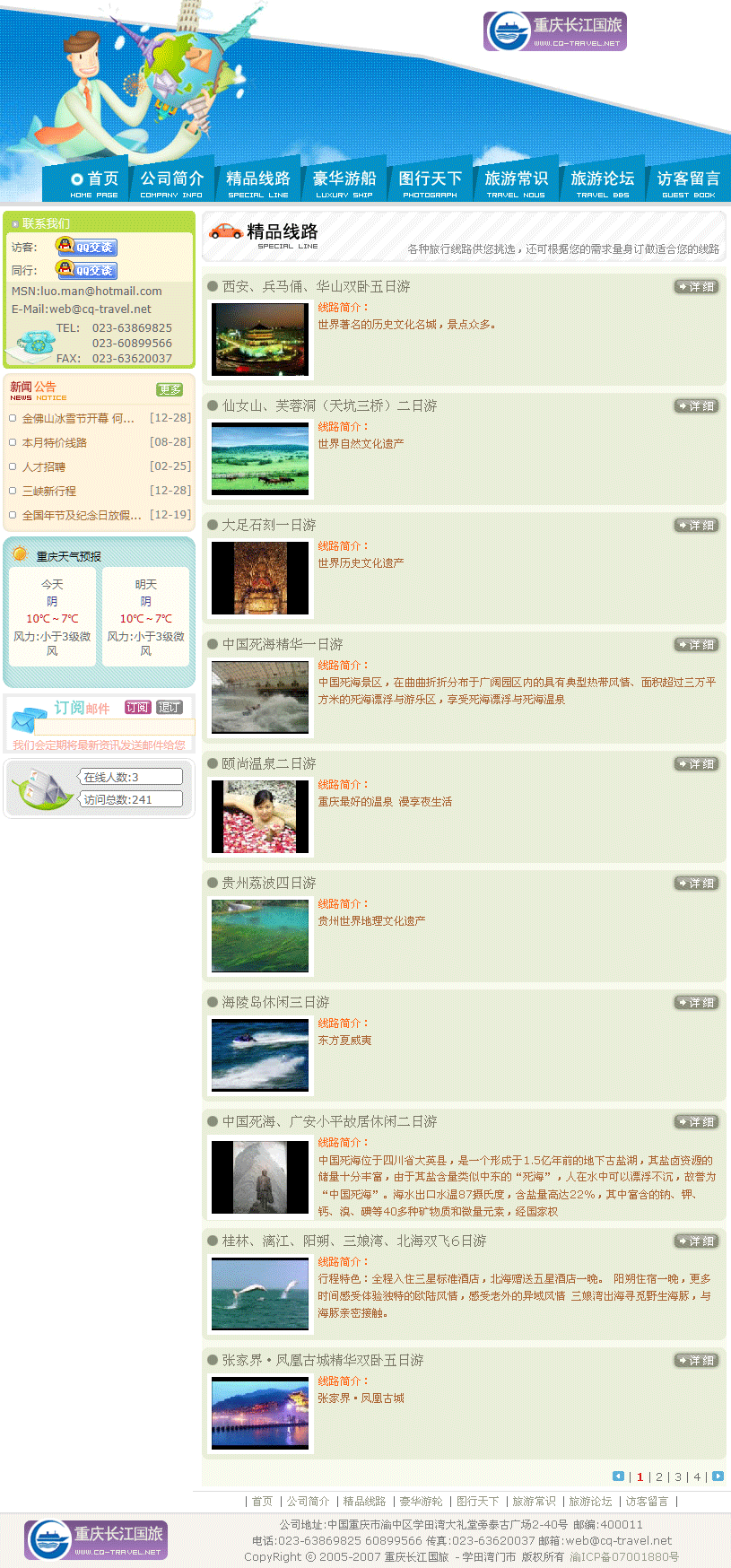Tap QQ交谈 button beside 访客
This screenshot has height=1568, width=731.
[87, 247]
